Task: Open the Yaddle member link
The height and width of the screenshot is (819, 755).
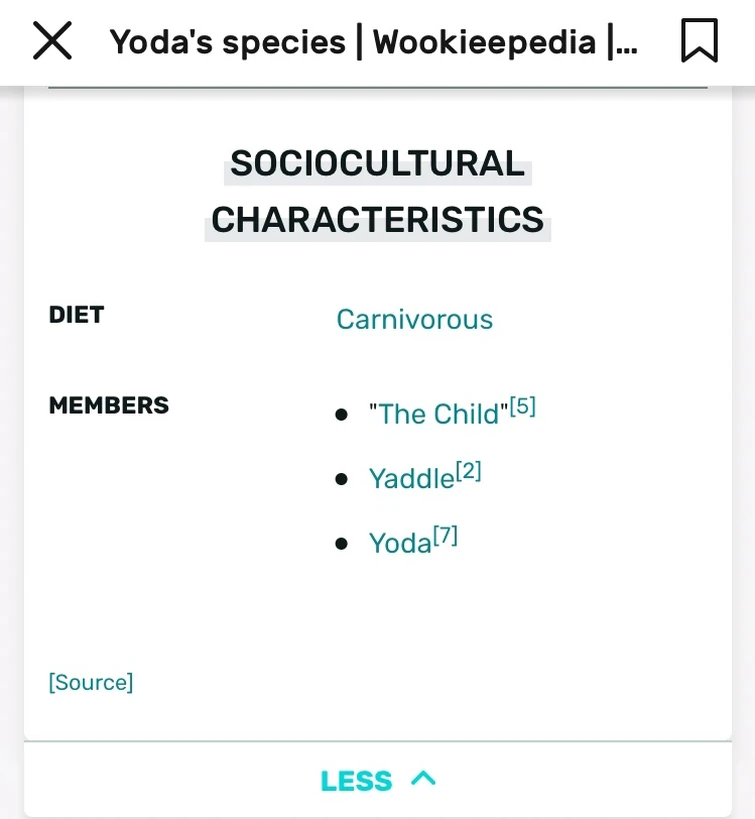Action: pos(411,479)
